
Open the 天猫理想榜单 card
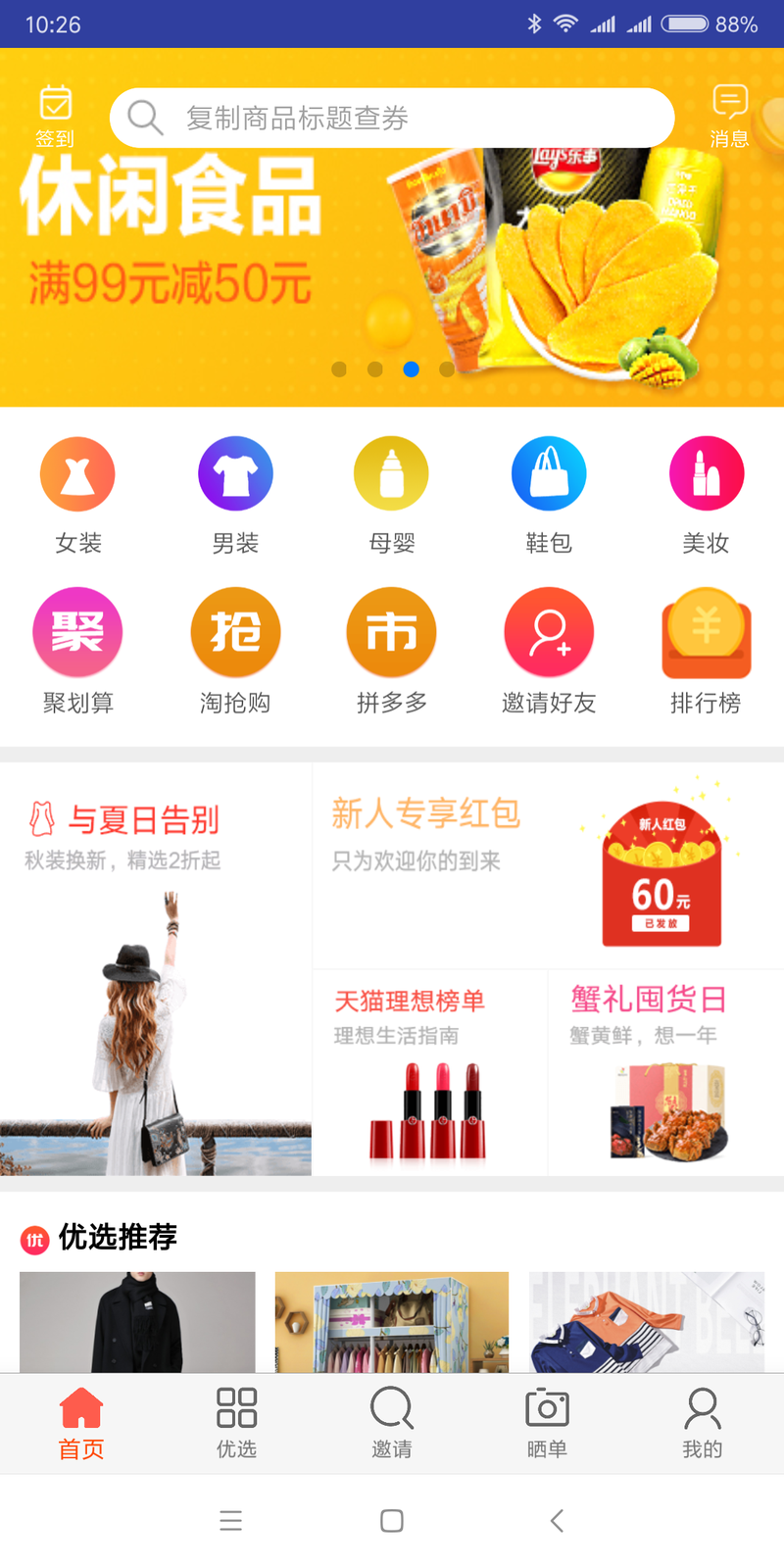coord(429,1073)
